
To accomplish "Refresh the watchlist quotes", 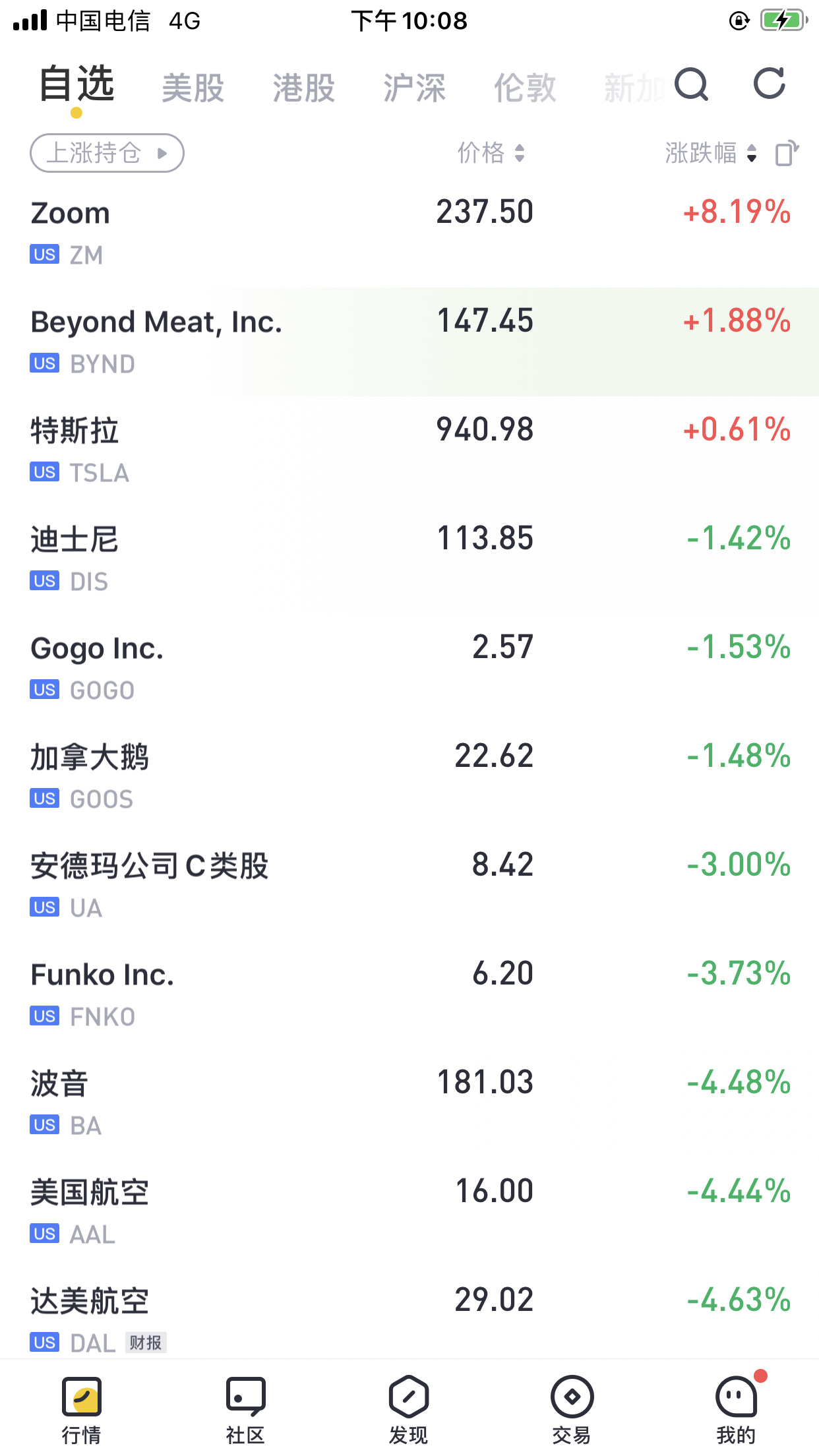I will coord(770,84).
